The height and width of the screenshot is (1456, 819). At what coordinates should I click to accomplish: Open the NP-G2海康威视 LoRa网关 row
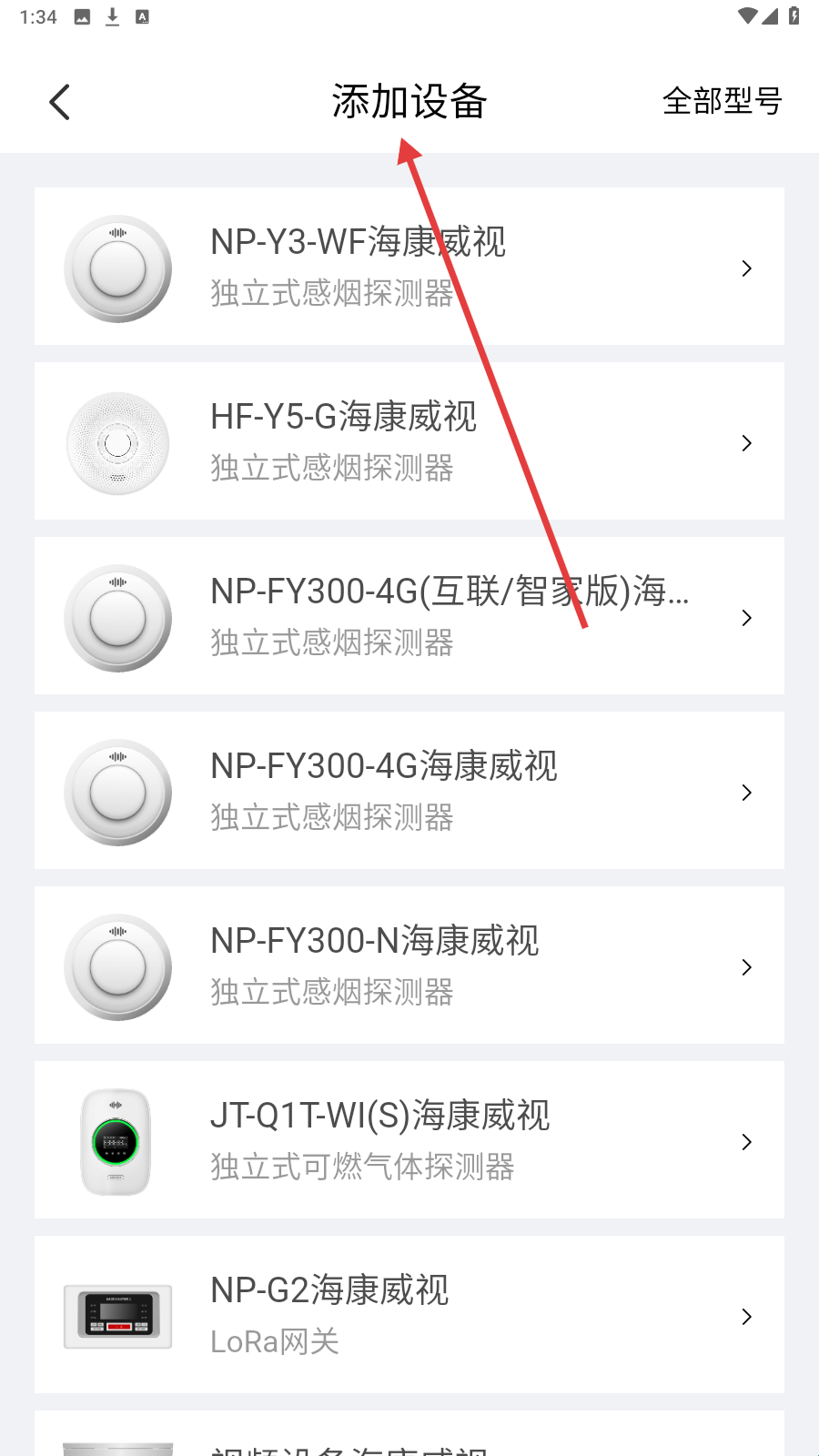[409, 1315]
